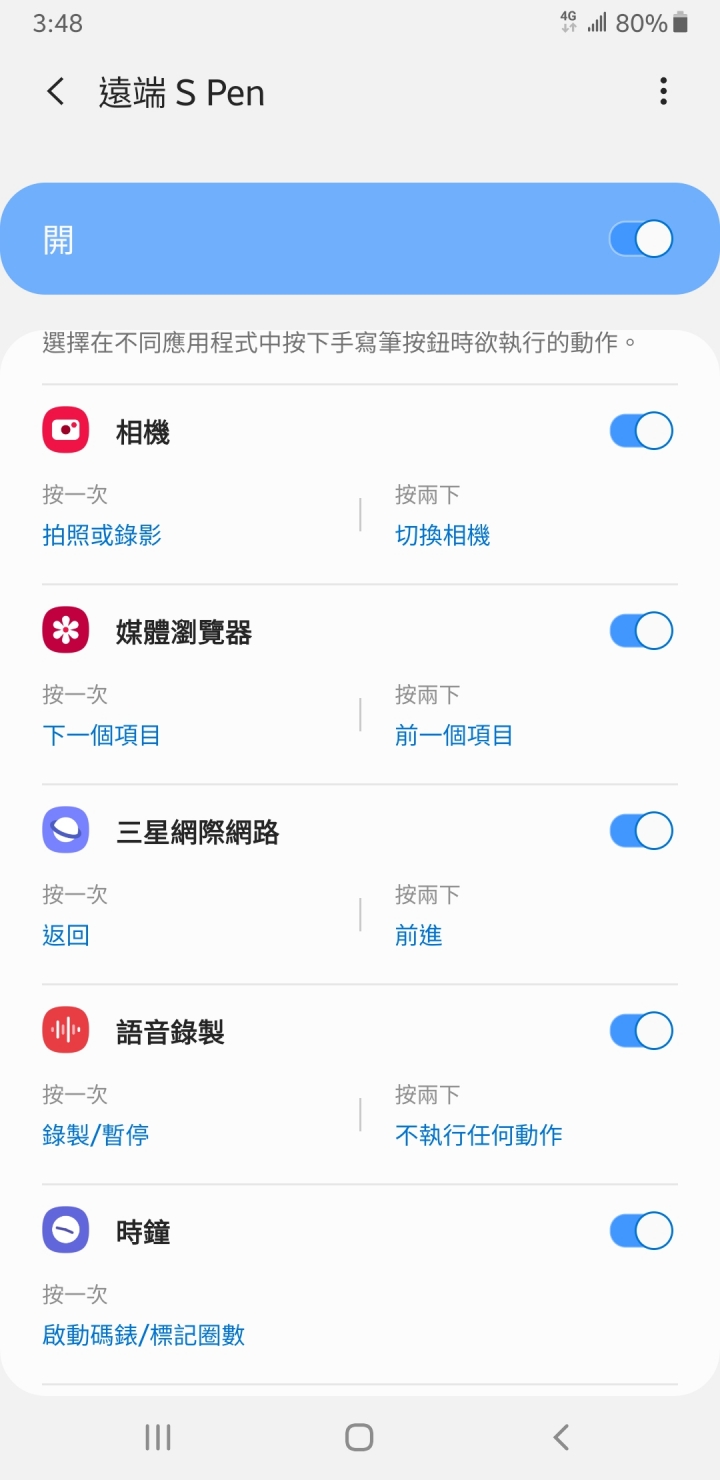The width and height of the screenshot is (720, 1480).
Task: Change 相機 single-press action 拍照或錄影
Action: [102, 536]
